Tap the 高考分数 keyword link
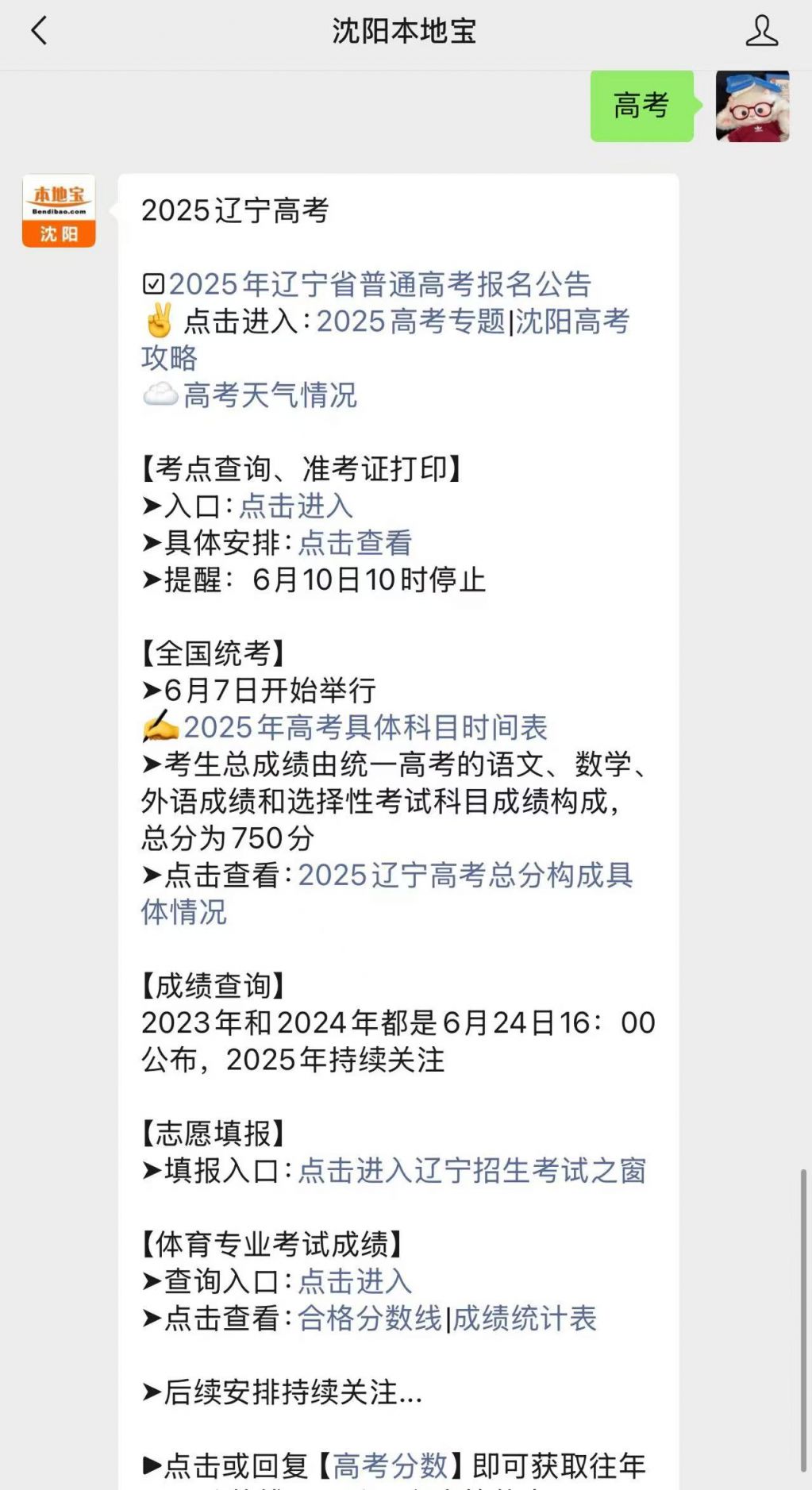This screenshot has width=812, height=1490. (x=390, y=1466)
